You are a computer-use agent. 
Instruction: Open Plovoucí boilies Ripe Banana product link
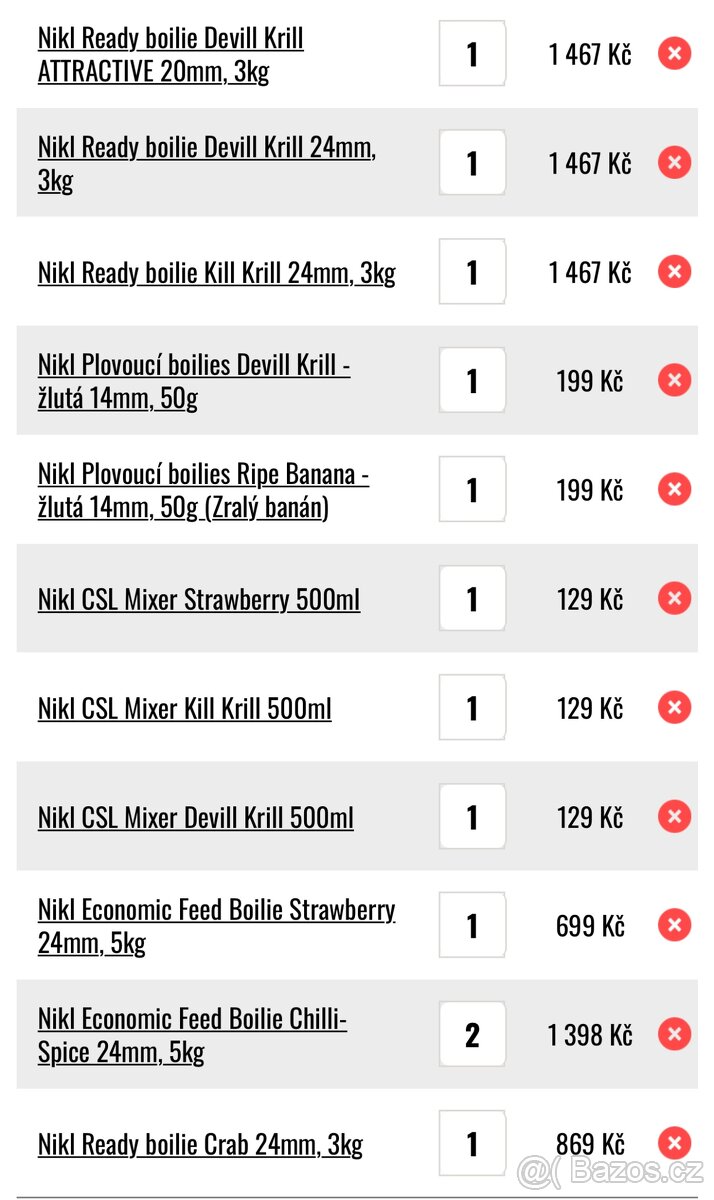[x=204, y=491]
